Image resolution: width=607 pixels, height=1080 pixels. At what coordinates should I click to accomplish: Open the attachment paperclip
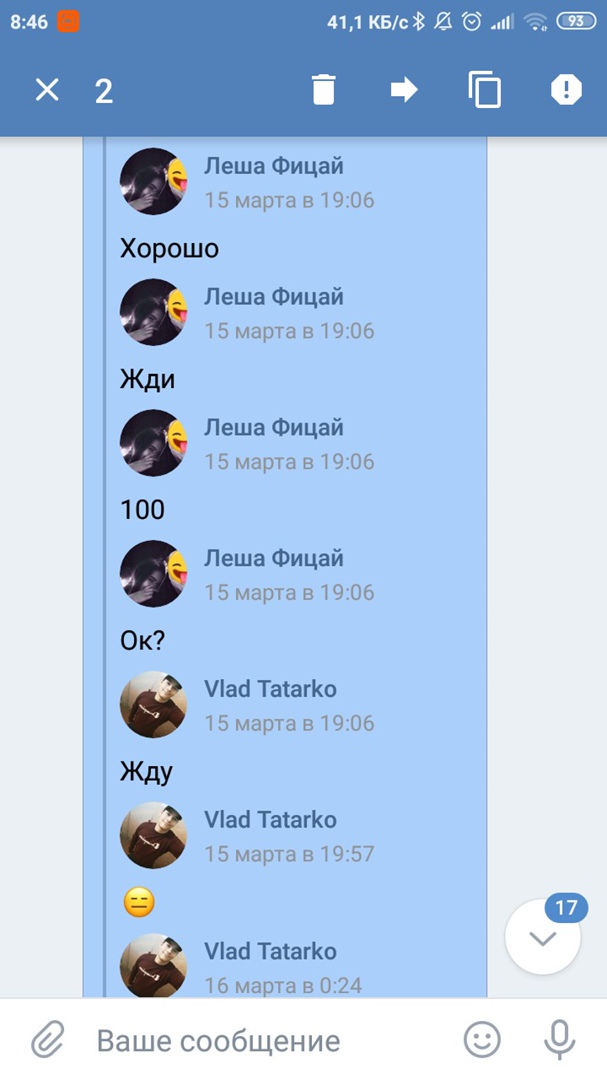46,1041
